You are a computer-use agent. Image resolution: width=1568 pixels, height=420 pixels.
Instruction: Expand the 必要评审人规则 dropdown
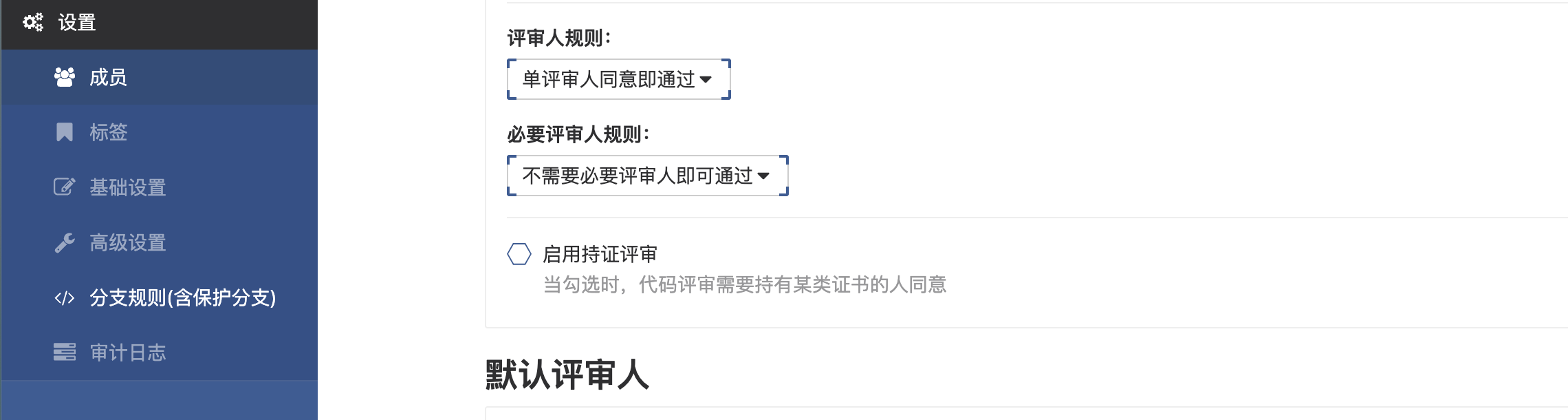646,176
